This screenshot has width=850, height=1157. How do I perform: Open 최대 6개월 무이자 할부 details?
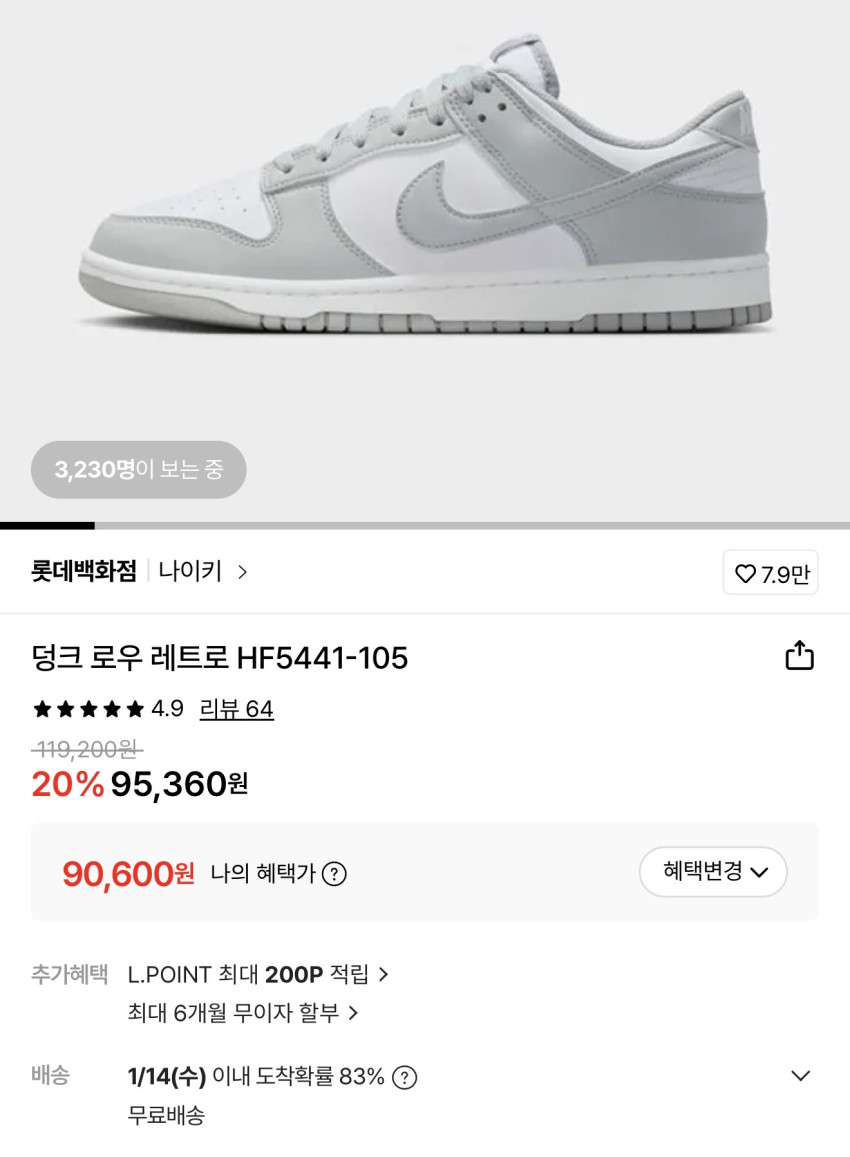click(242, 1013)
